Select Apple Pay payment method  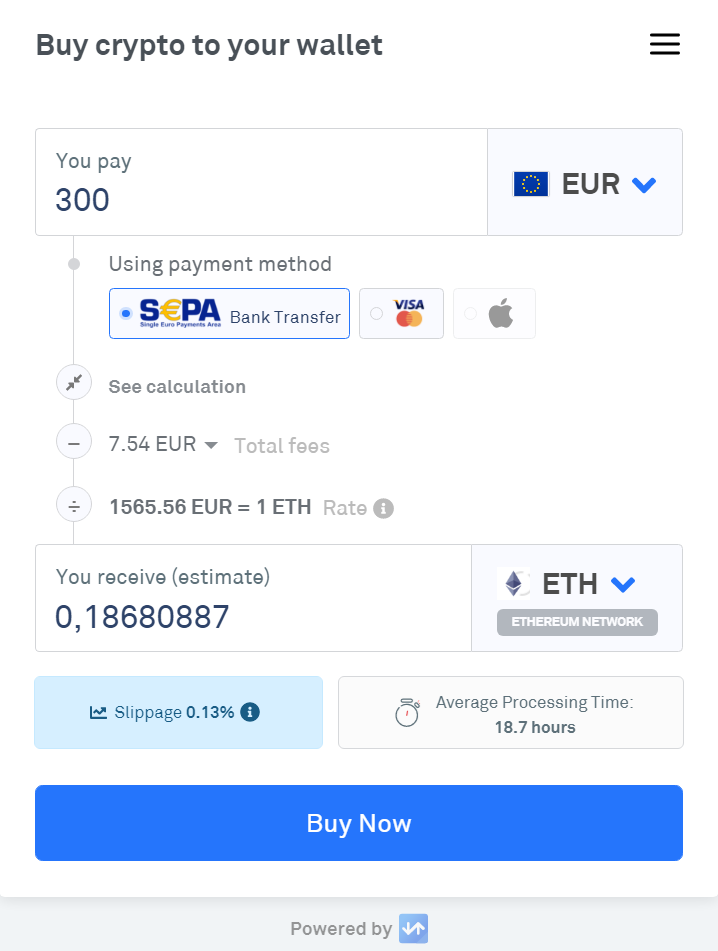tap(494, 314)
